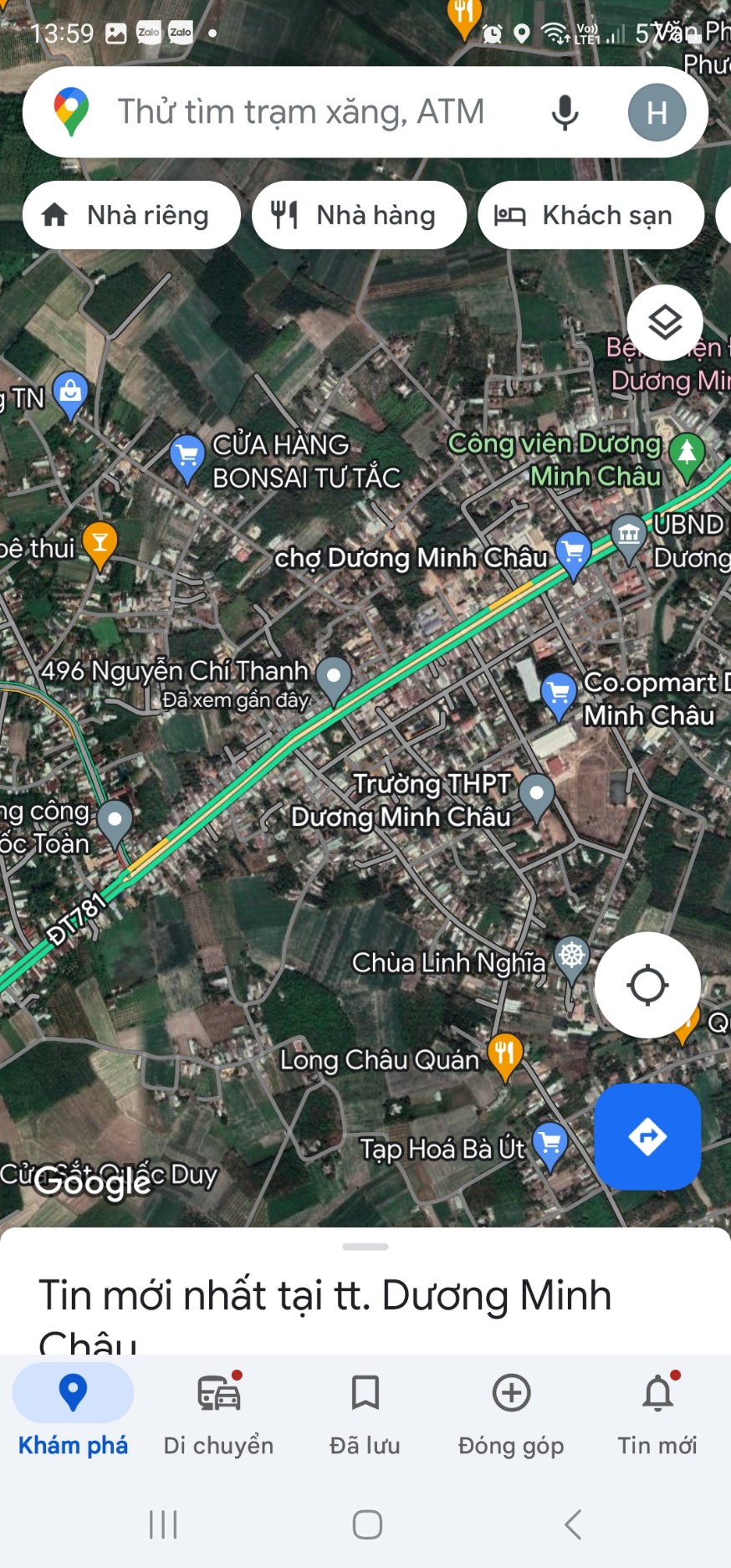The height and width of the screenshot is (1568, 731).
Task: Choose the Khách sạn chip
Action: (590, 215)
